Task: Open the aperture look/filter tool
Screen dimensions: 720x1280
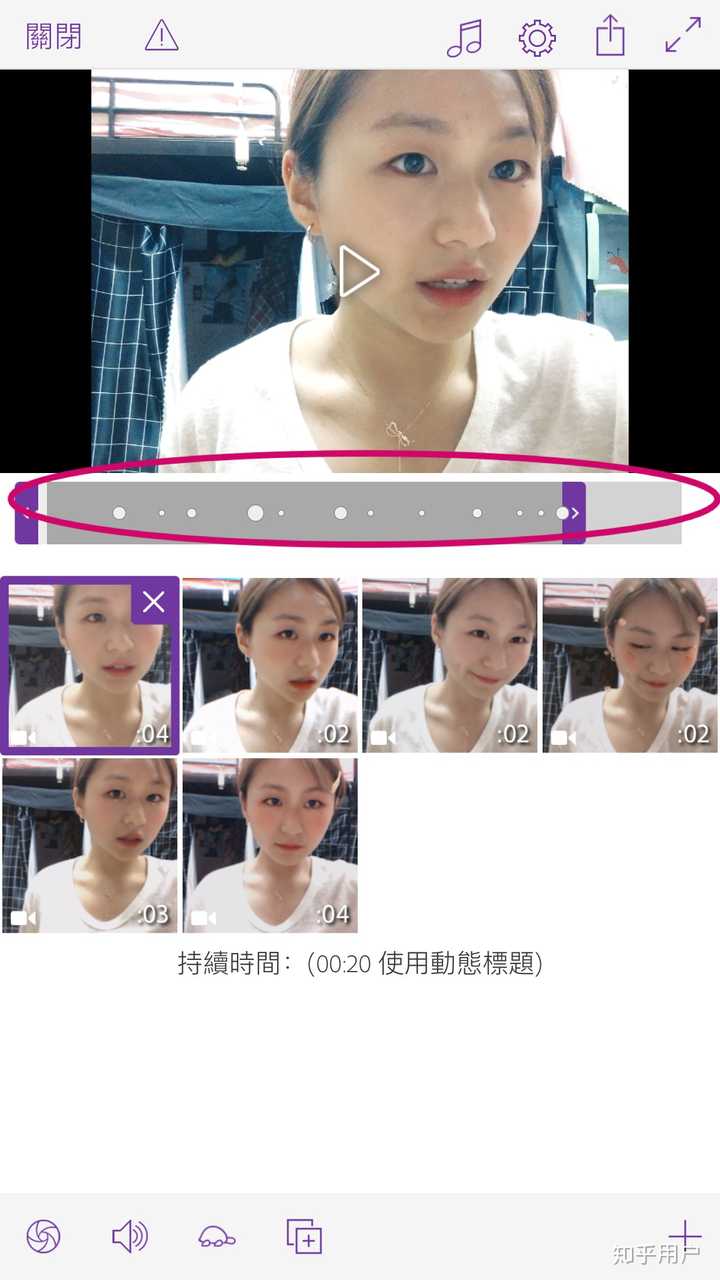Action: pyautogui.click(x=43, y=1237)
